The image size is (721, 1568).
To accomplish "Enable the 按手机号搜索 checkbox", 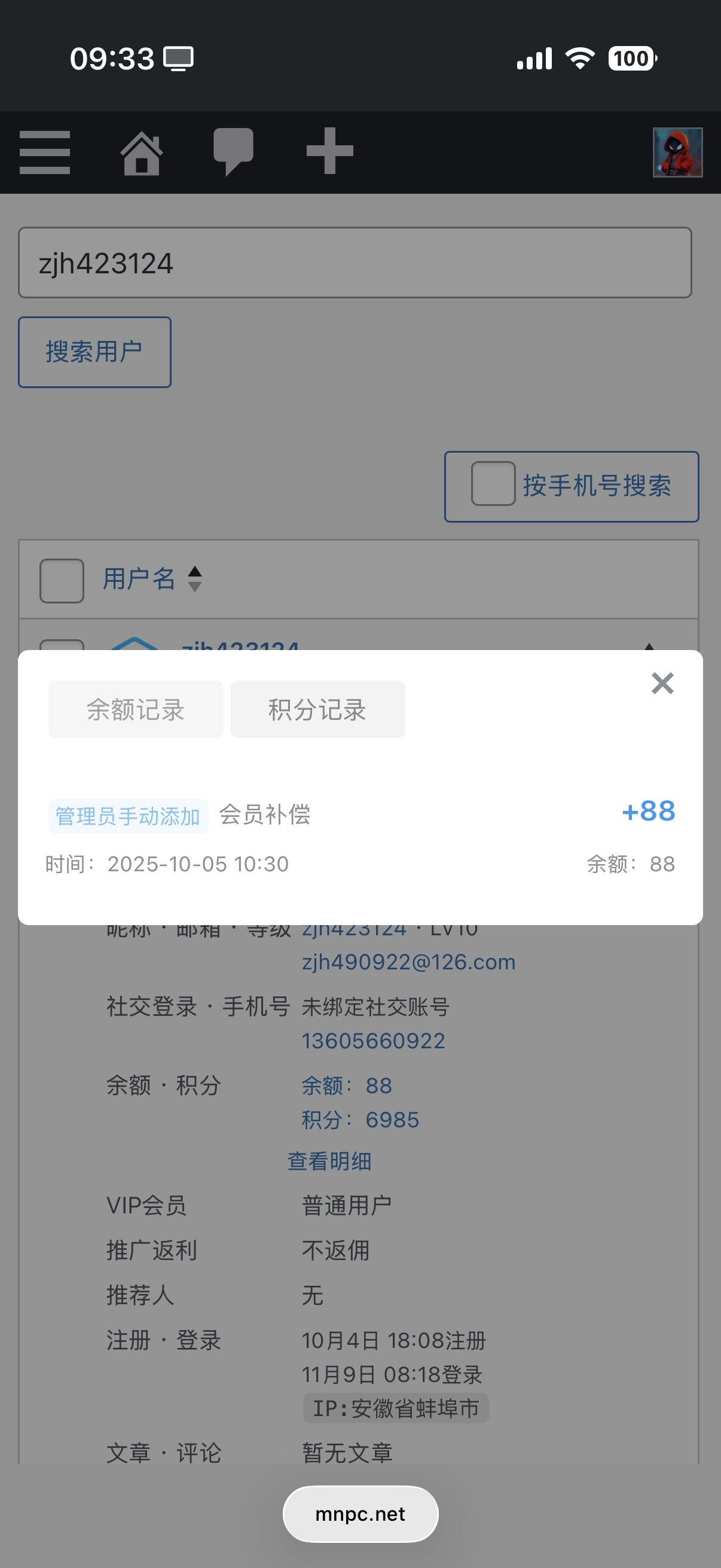I will (493, 484).
